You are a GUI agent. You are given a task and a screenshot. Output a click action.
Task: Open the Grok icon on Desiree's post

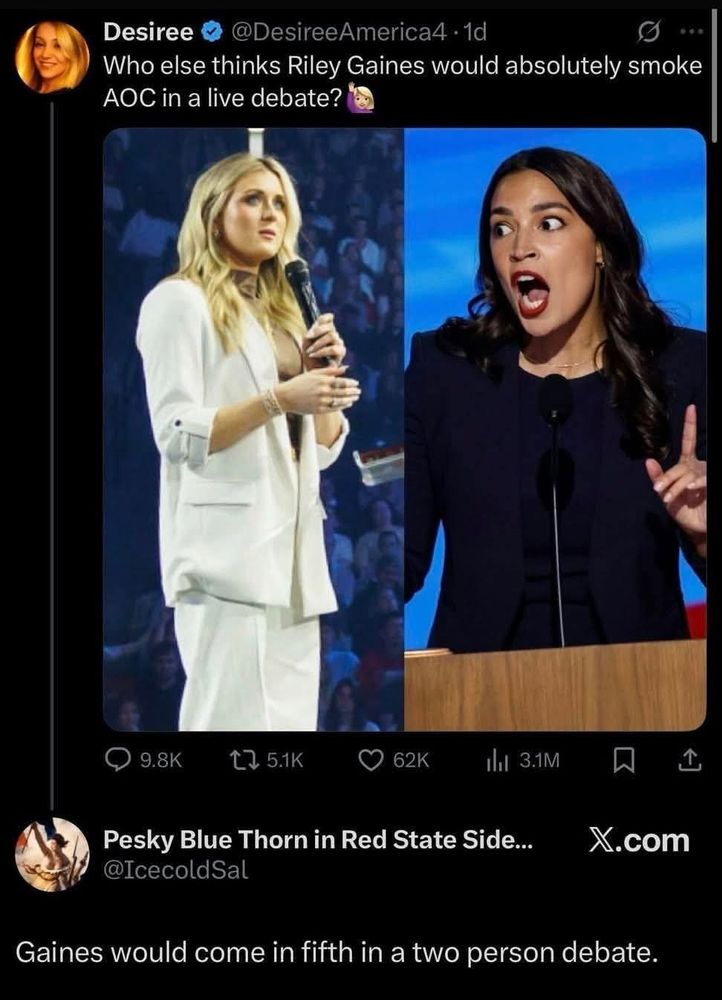[x=649, y=32]
